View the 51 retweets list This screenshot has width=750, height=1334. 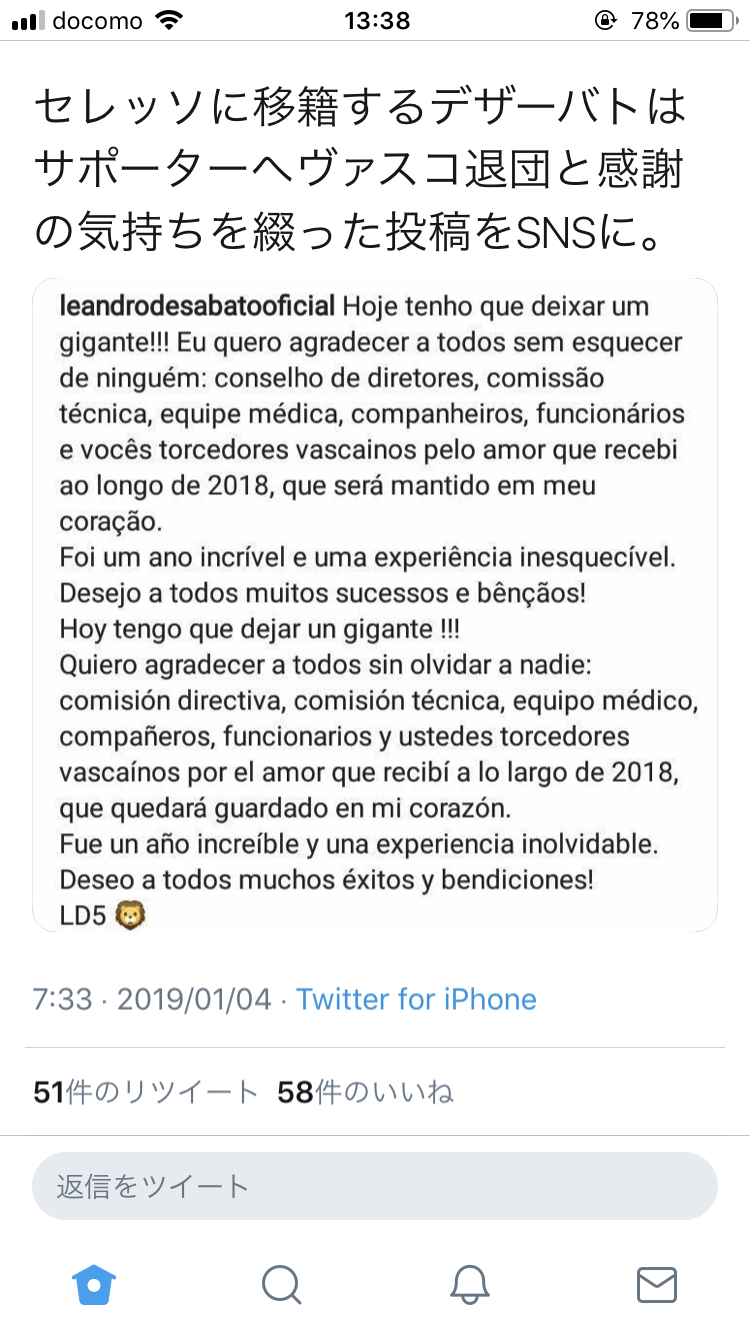pyautogui.click(x=146, y=1092)
